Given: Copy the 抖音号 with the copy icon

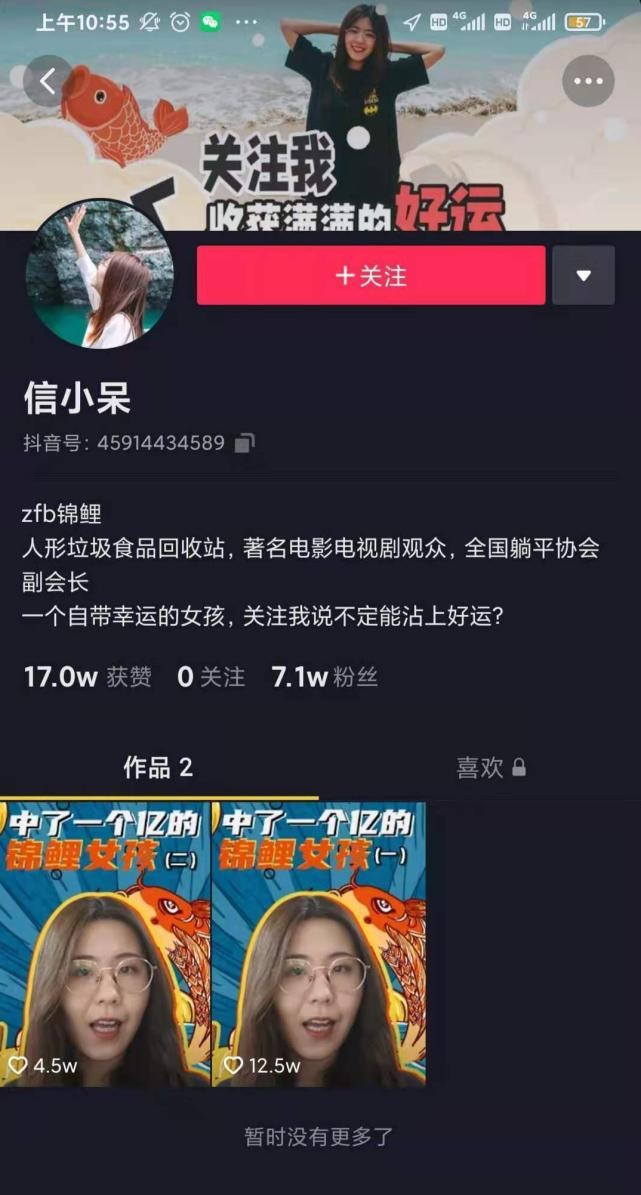Looking at the screenshot, I should (245, 442).
